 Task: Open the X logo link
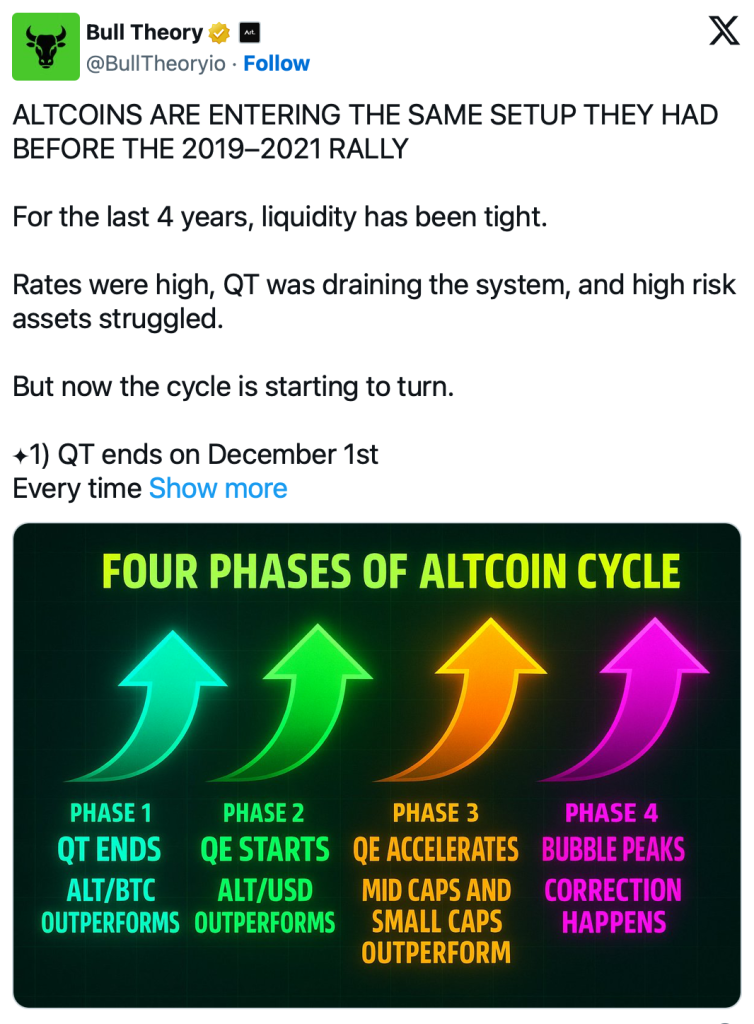point(723,32)
